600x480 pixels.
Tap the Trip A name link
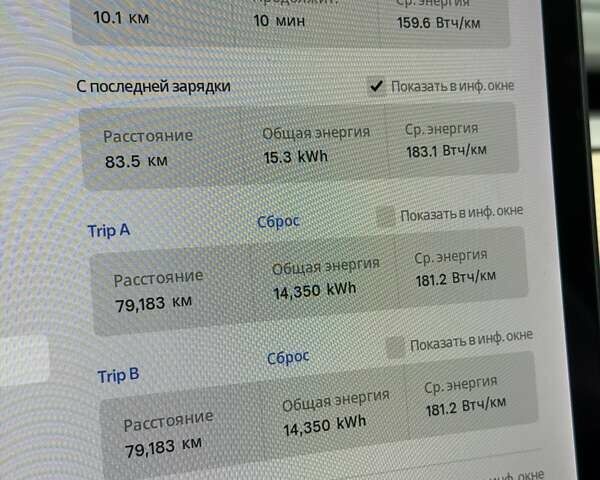click(x=109, y=231)
